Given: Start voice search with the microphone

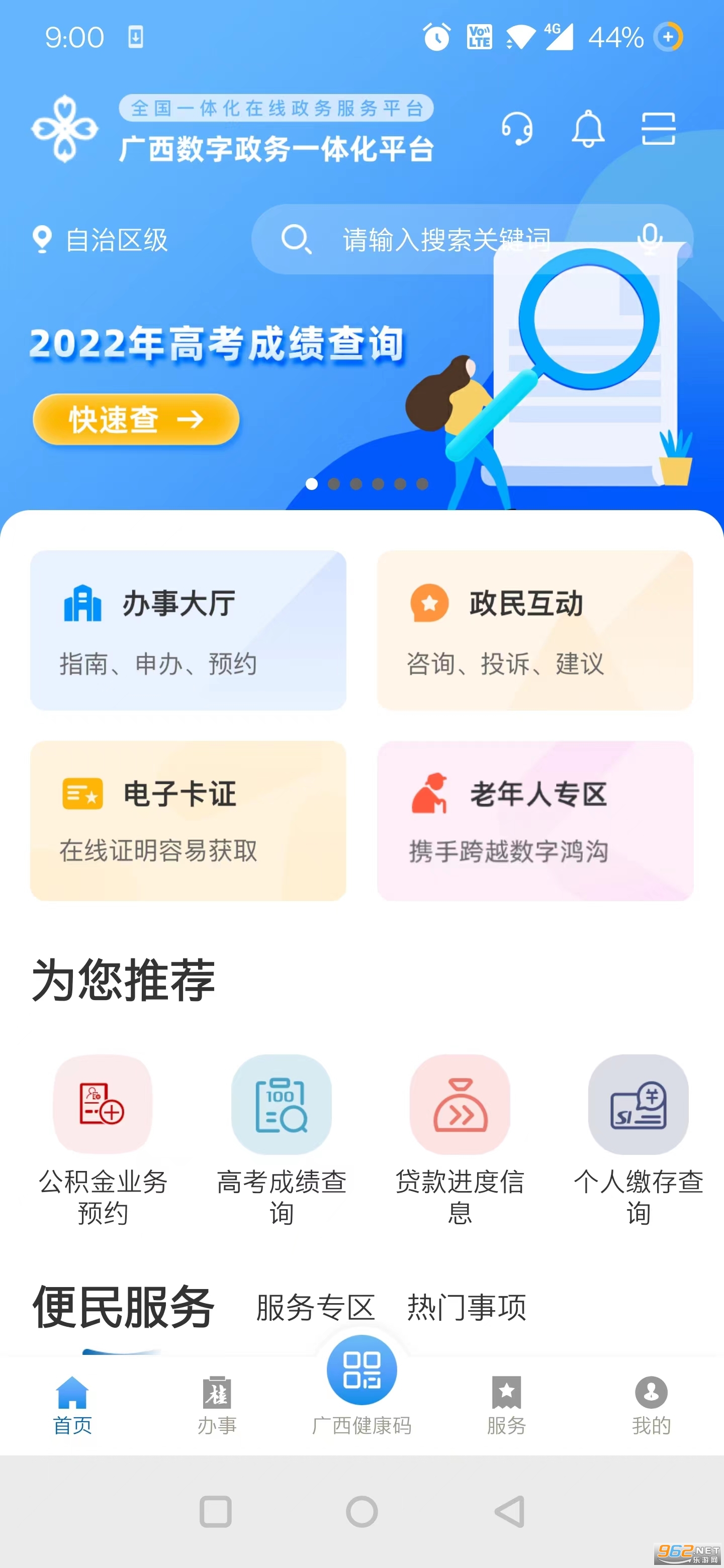Looking at the screenshot, I should (x=649, y=239).
